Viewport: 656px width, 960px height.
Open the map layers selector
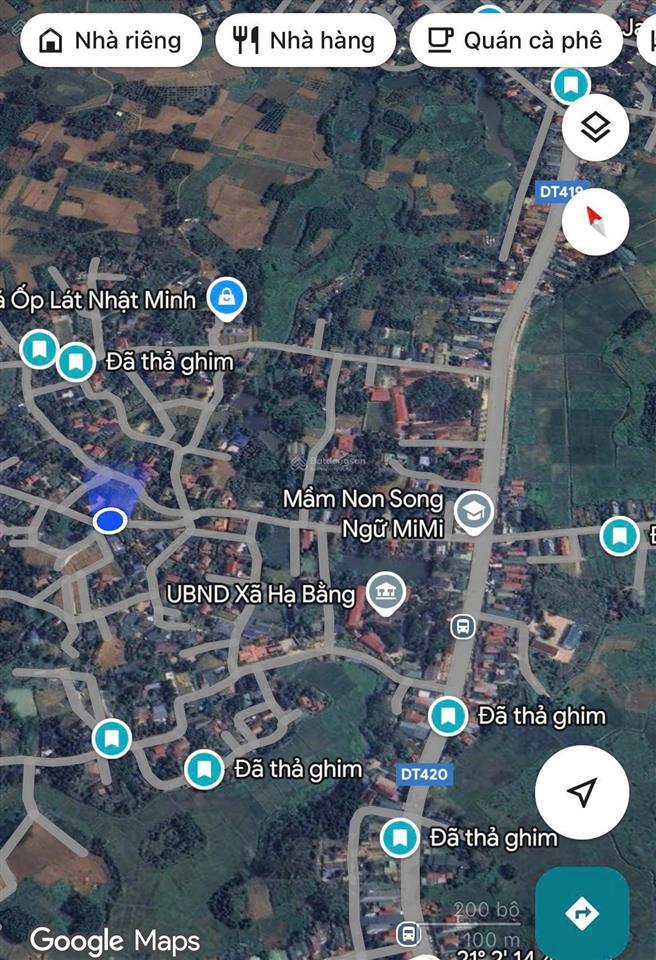[595, 128]
